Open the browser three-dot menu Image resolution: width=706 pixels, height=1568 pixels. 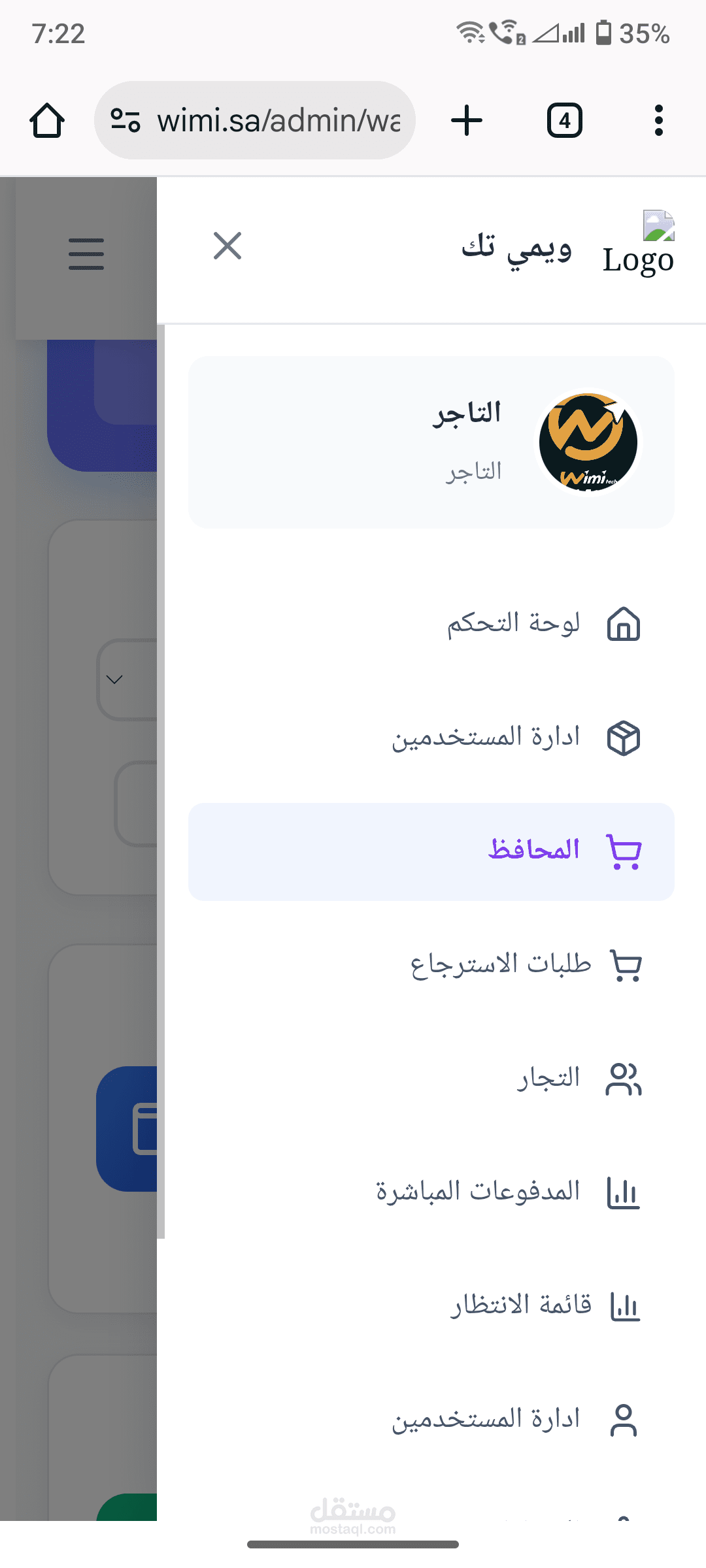(x=658, y=120)
